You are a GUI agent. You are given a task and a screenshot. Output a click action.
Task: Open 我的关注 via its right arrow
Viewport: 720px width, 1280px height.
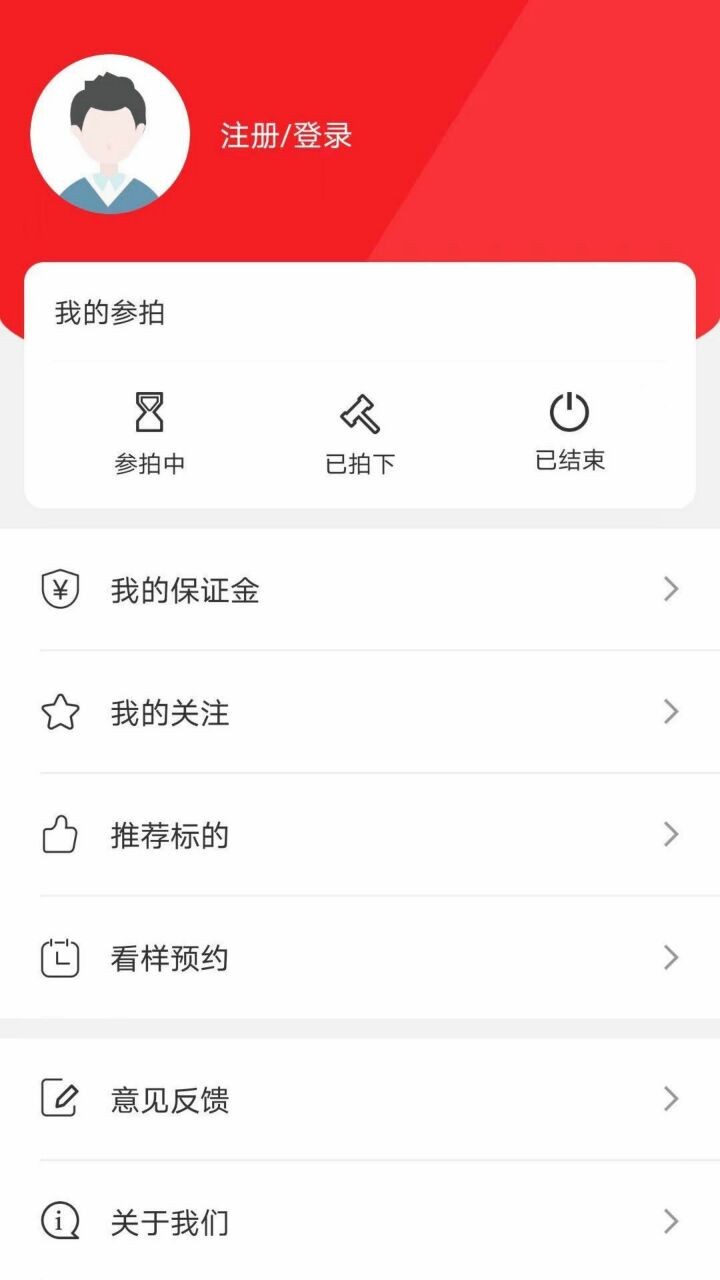coord(670,712)
